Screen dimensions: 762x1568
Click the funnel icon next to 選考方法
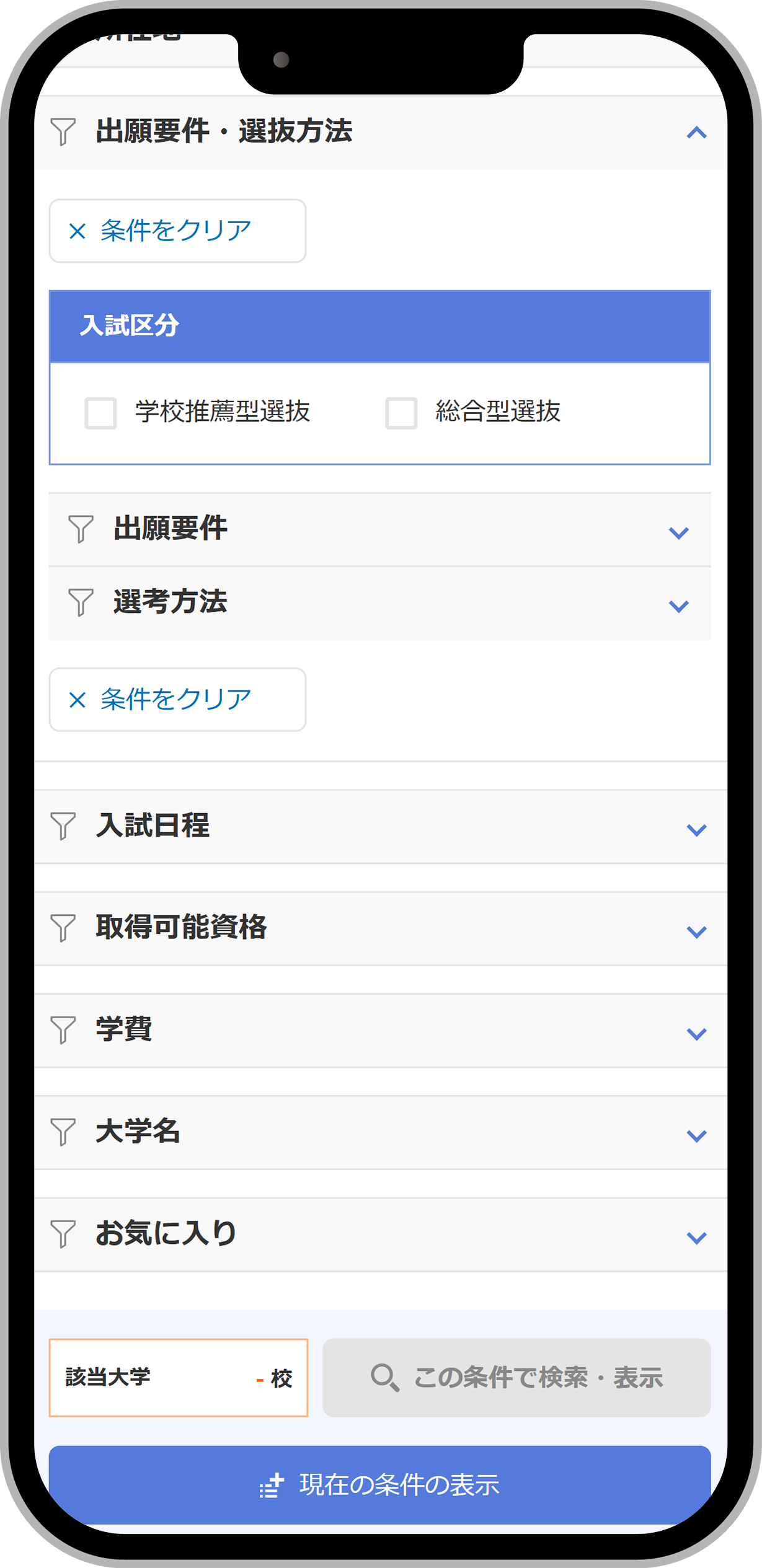[x=80, y=604]
